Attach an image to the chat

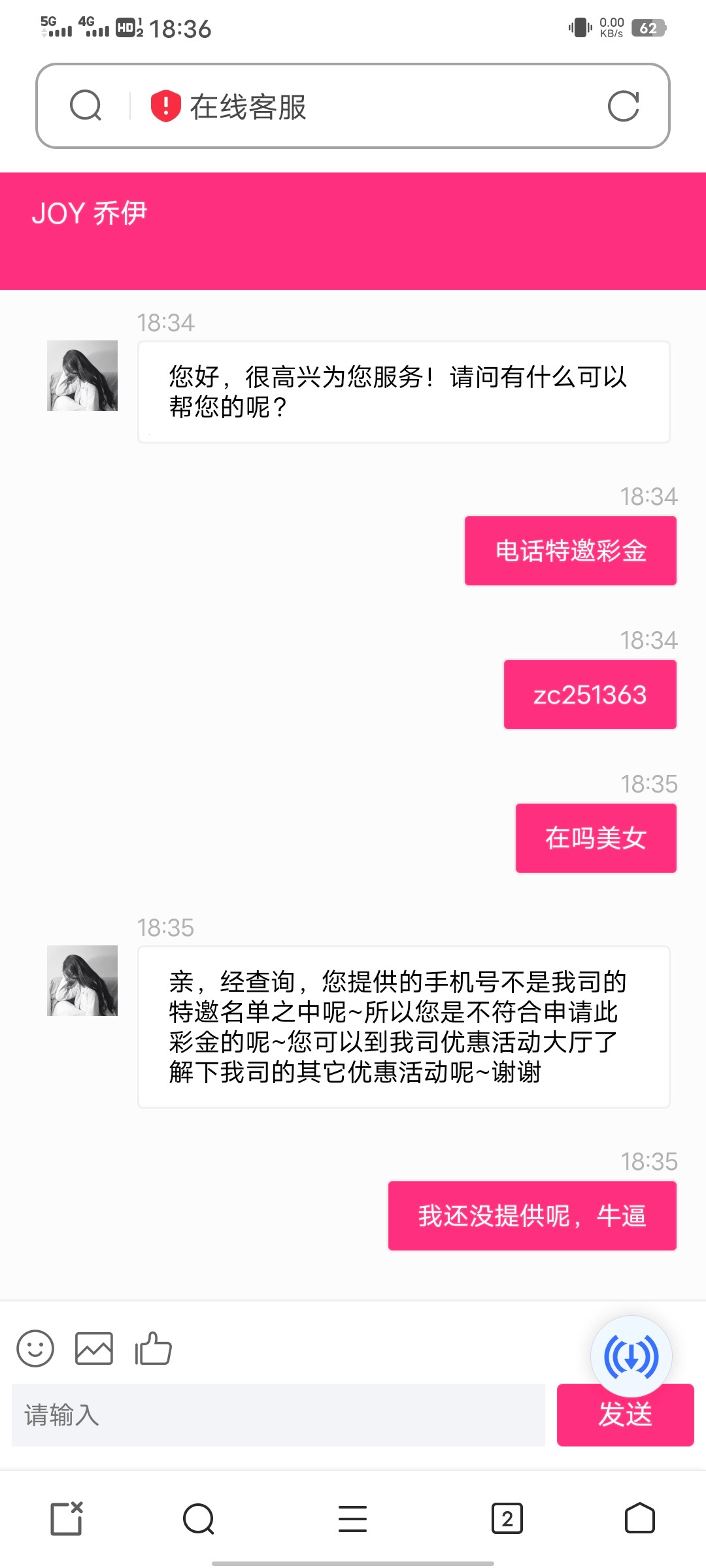click(94, 1348)
